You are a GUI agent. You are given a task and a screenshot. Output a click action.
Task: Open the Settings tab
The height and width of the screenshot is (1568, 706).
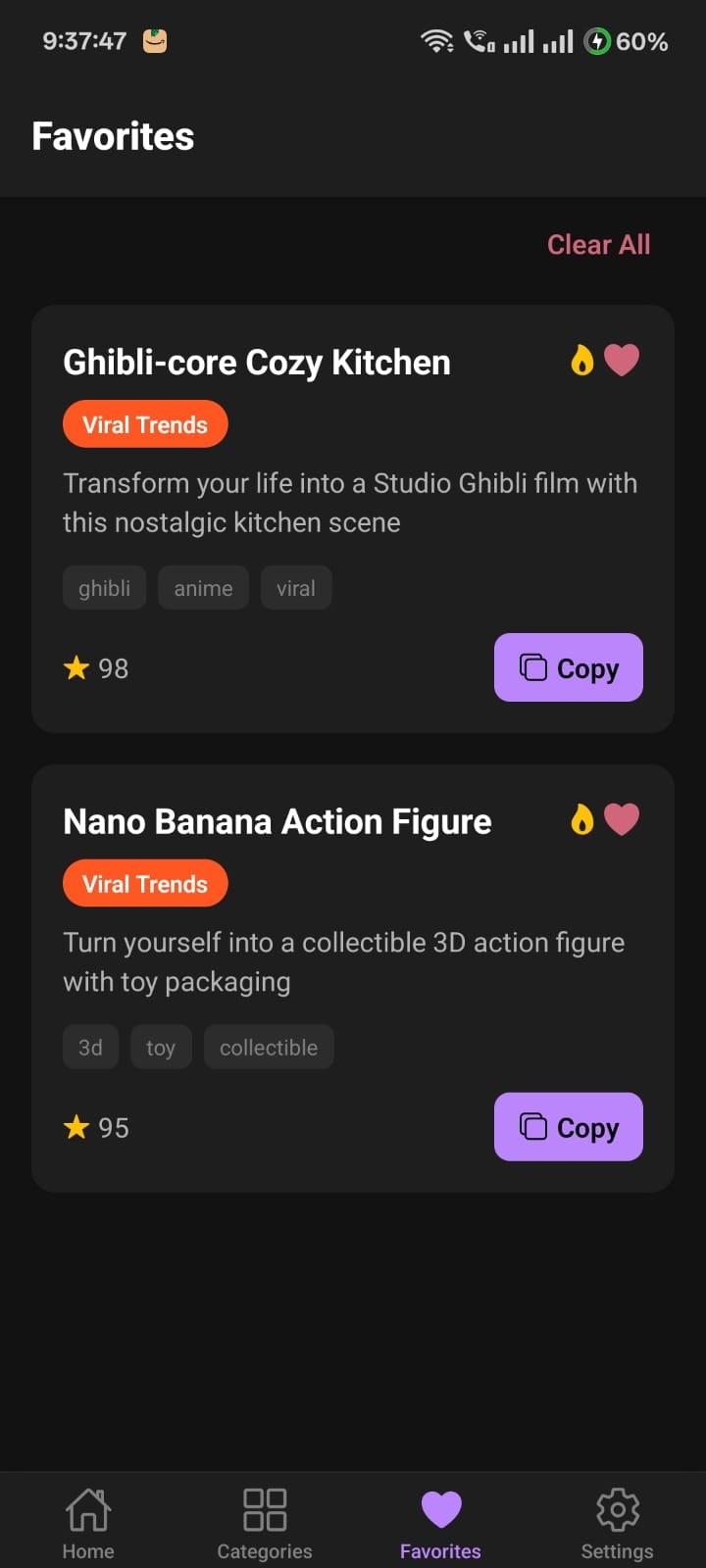(x=617, y=1523)
